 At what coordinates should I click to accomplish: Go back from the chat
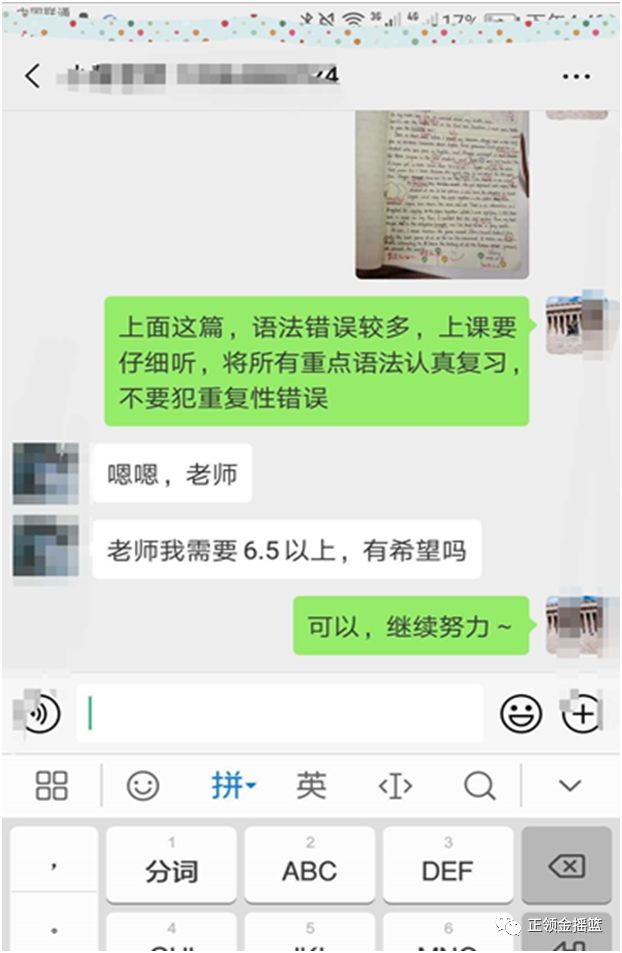coord(33,76)
